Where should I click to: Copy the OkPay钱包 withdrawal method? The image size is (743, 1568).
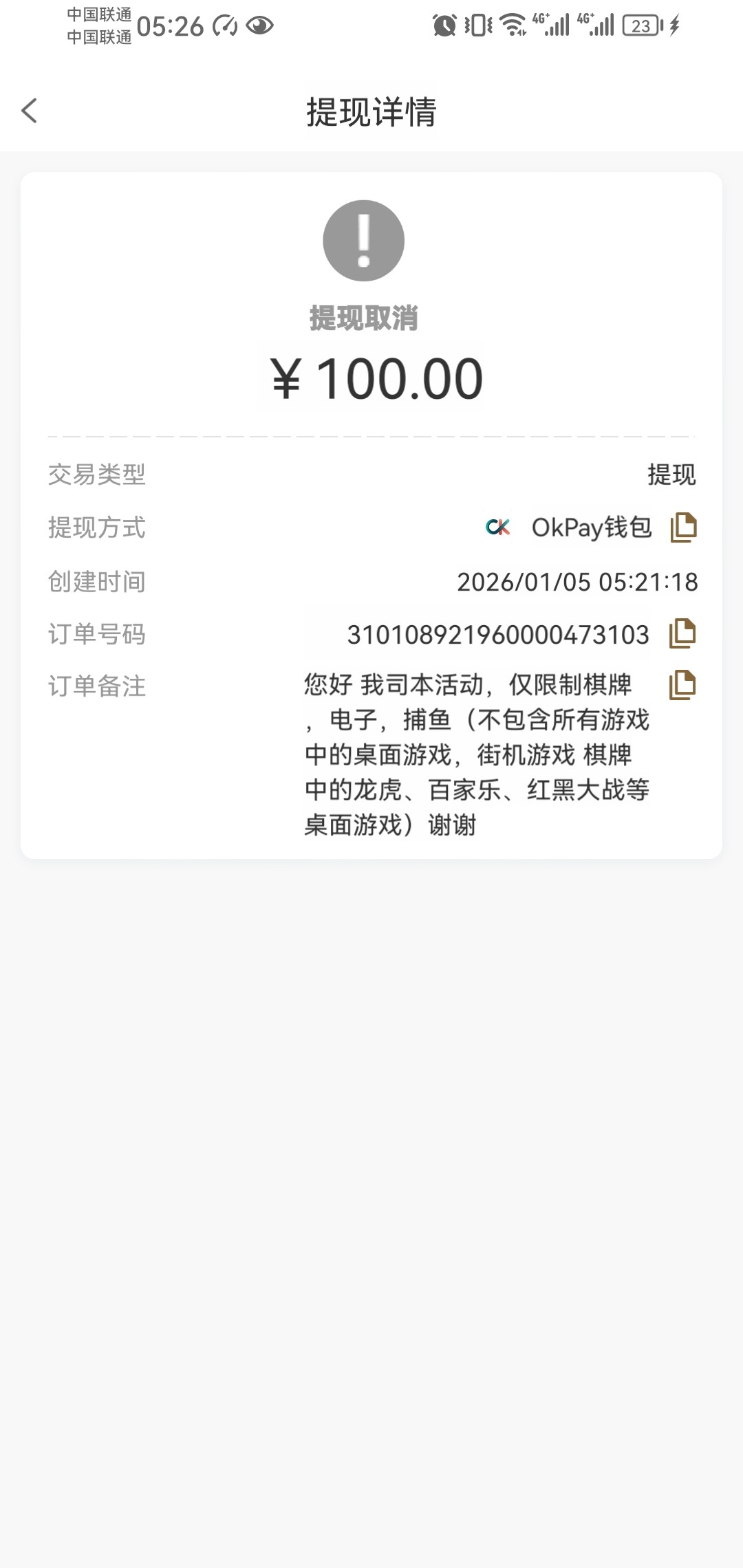(x=683, y=527)
